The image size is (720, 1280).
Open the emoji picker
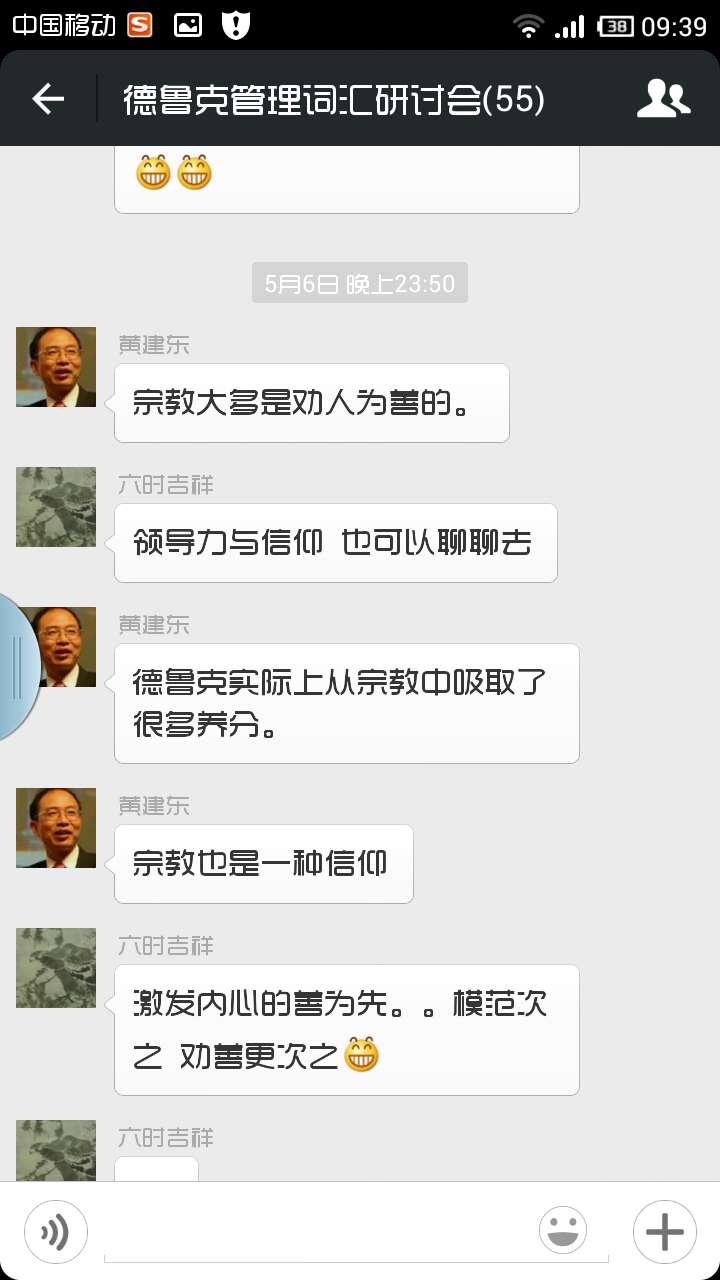pos(563,1231)
